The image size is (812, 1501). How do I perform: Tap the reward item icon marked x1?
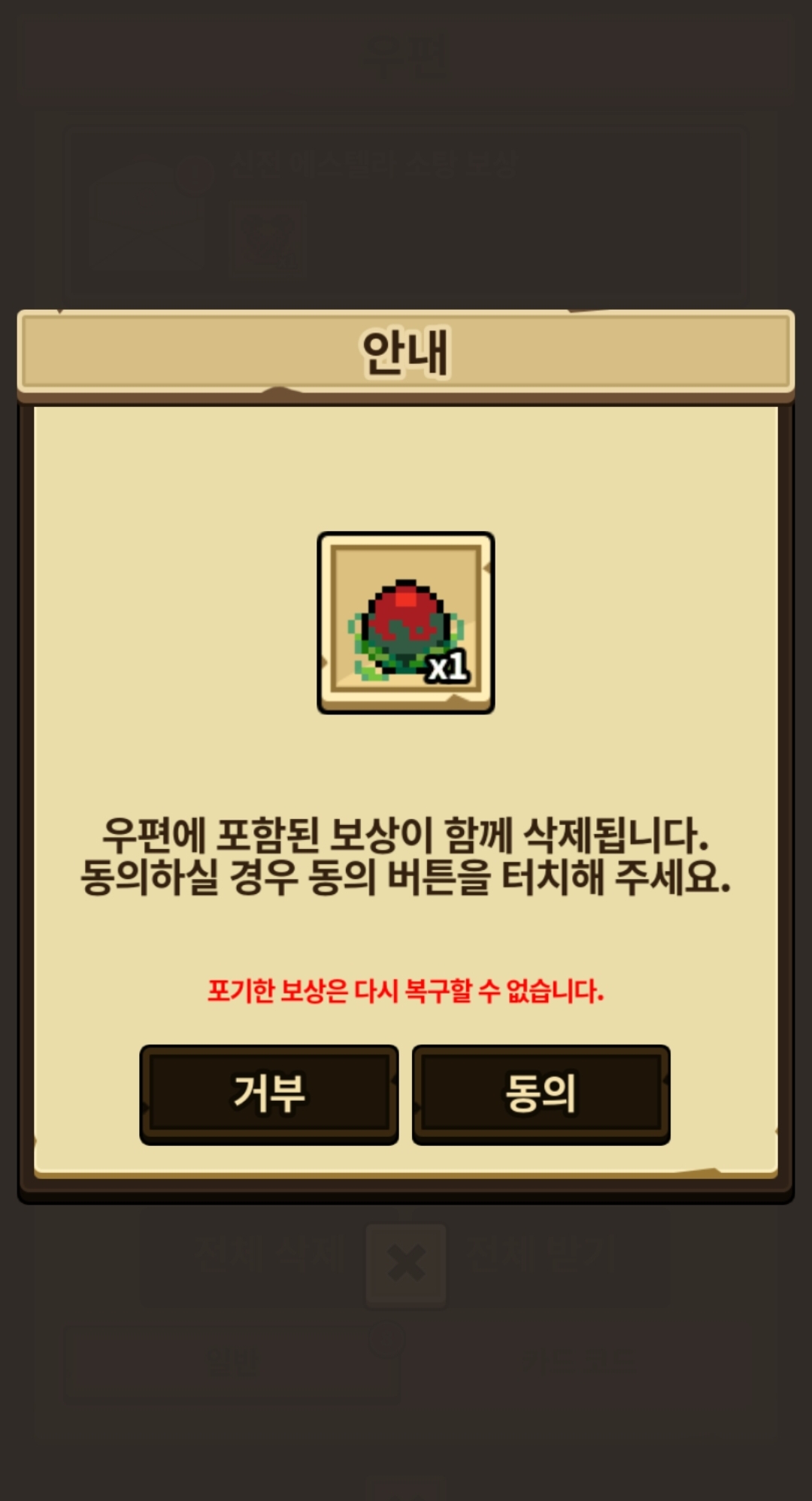[x=406, y=623]
